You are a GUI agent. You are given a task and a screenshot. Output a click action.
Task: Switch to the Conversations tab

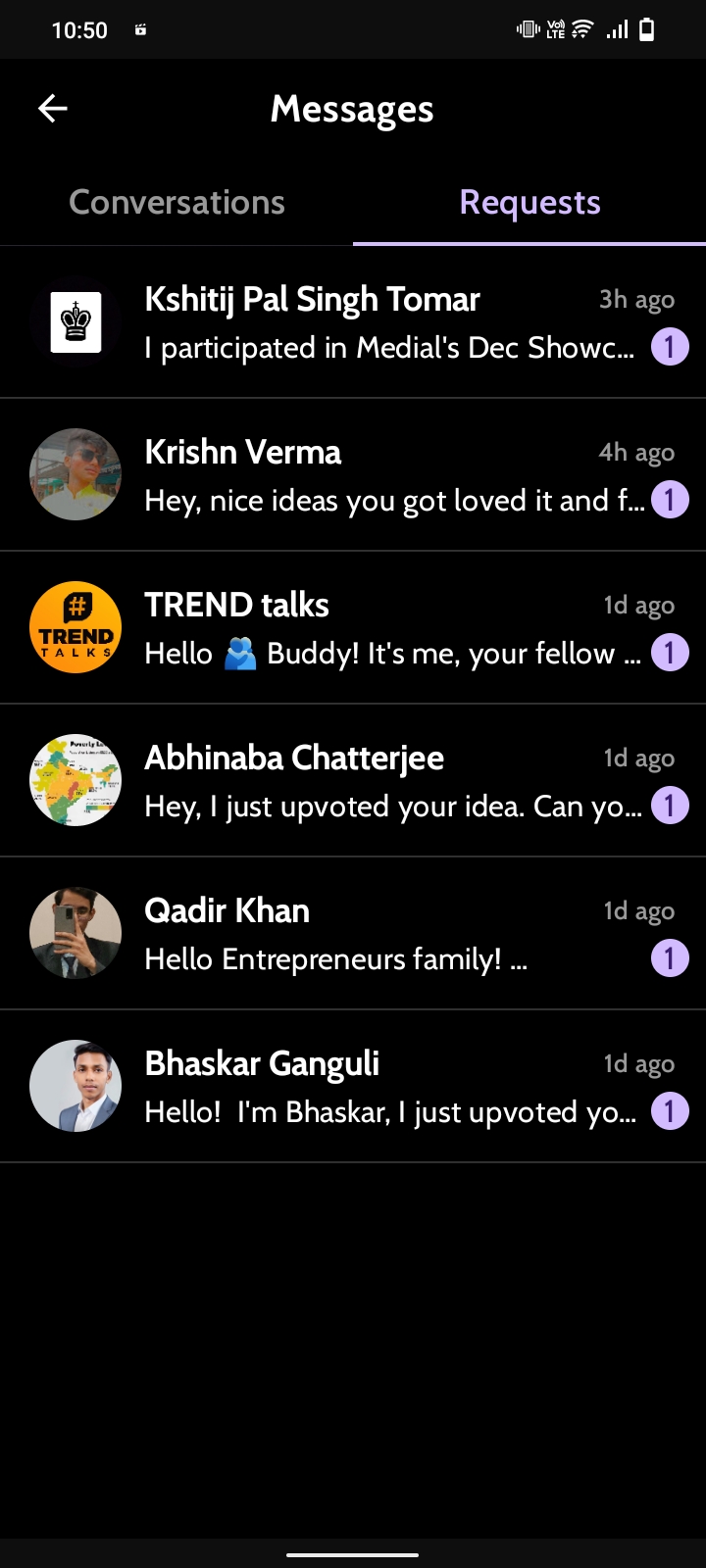176,203
